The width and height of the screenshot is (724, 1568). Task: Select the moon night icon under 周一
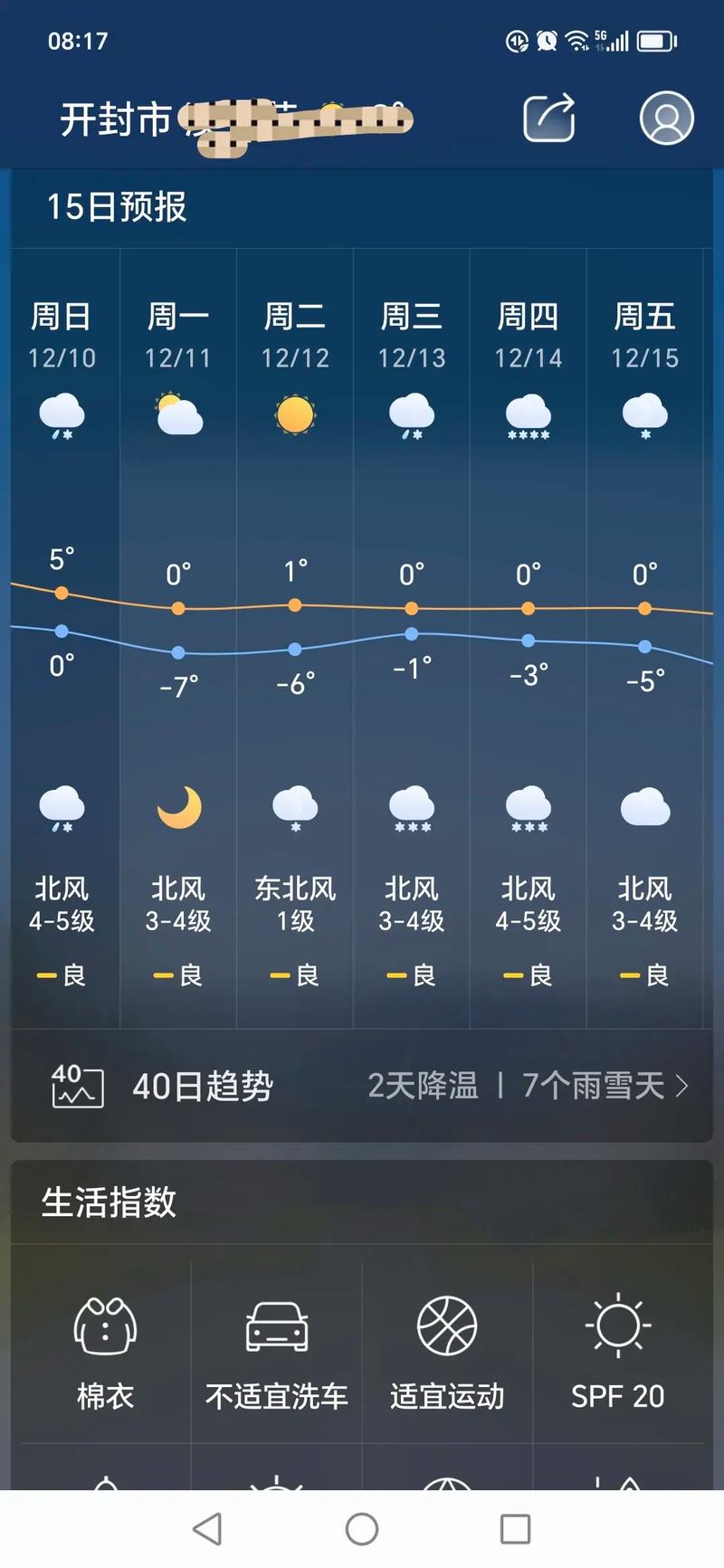(x=178, y=808)
